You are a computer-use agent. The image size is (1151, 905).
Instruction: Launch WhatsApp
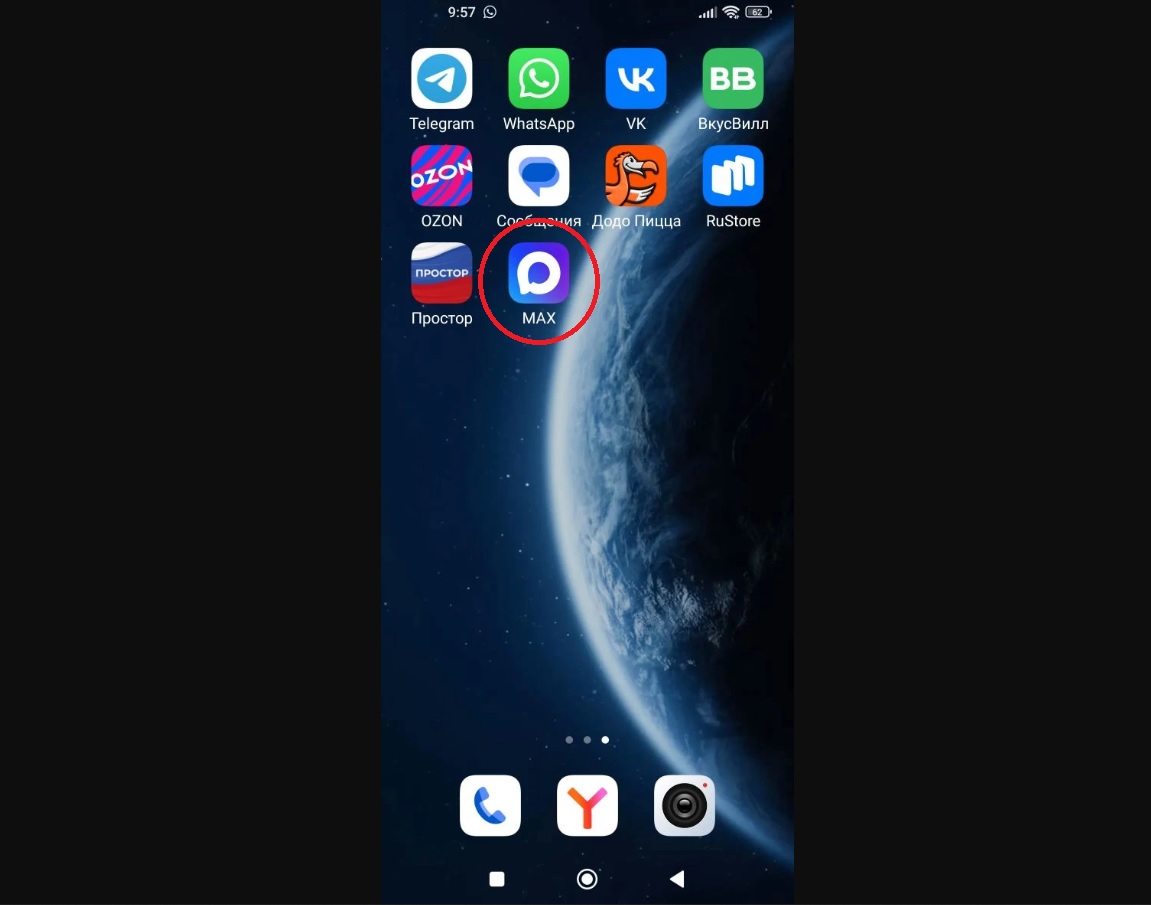(538, 79)
